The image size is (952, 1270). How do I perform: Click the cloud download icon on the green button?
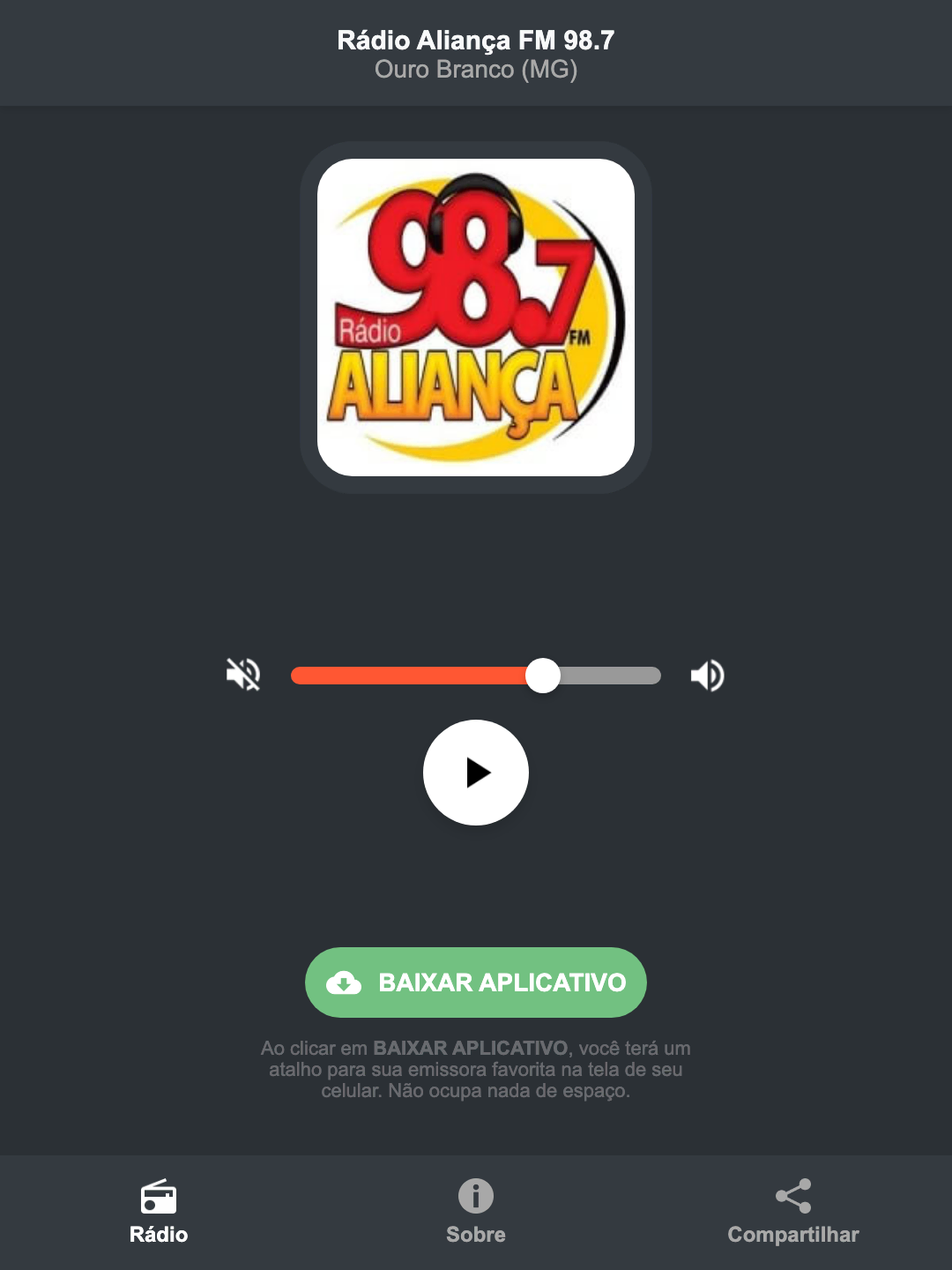pyautogui.click(x=346, y=982)
